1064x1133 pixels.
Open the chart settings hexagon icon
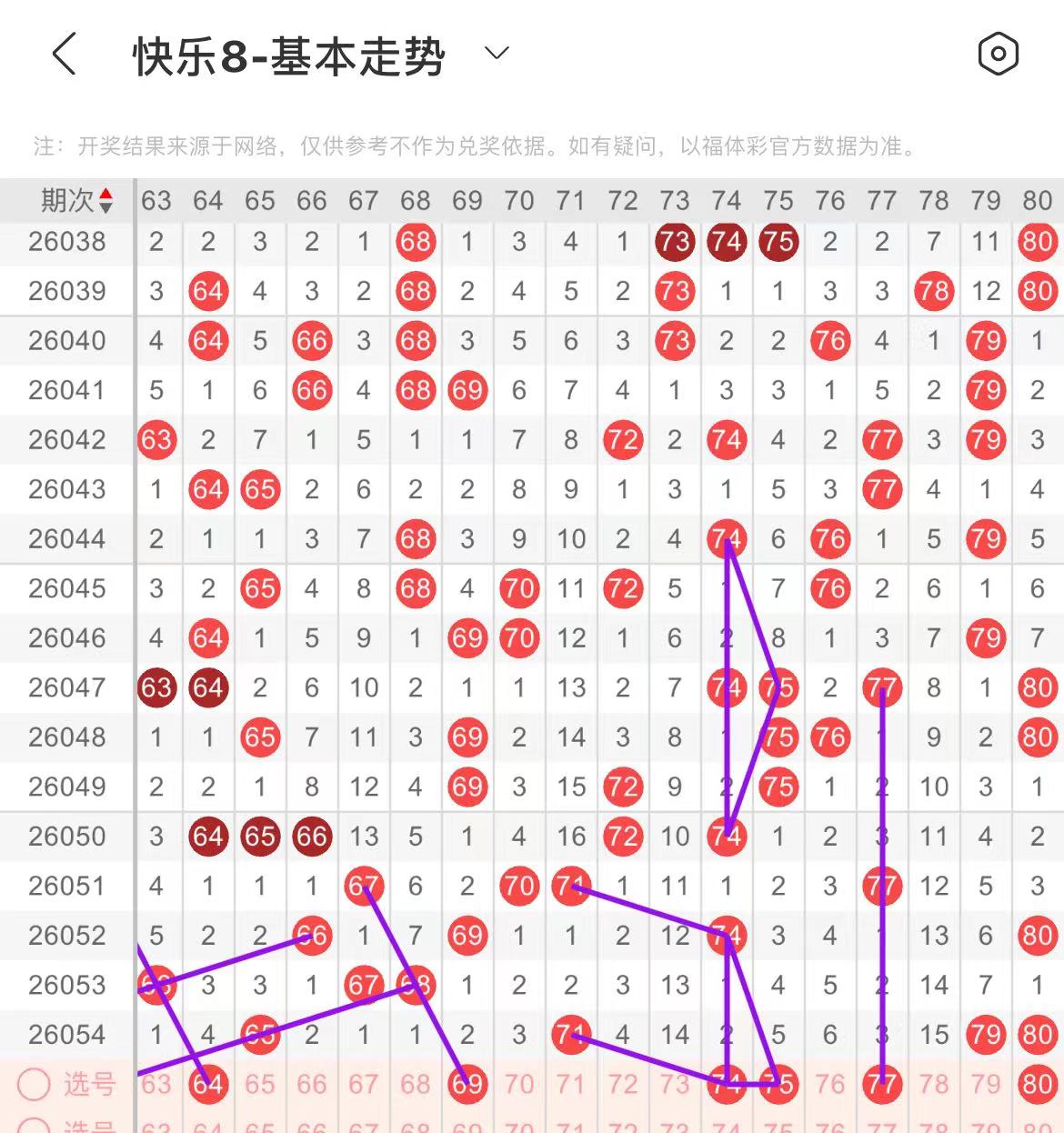click(998, 55)
